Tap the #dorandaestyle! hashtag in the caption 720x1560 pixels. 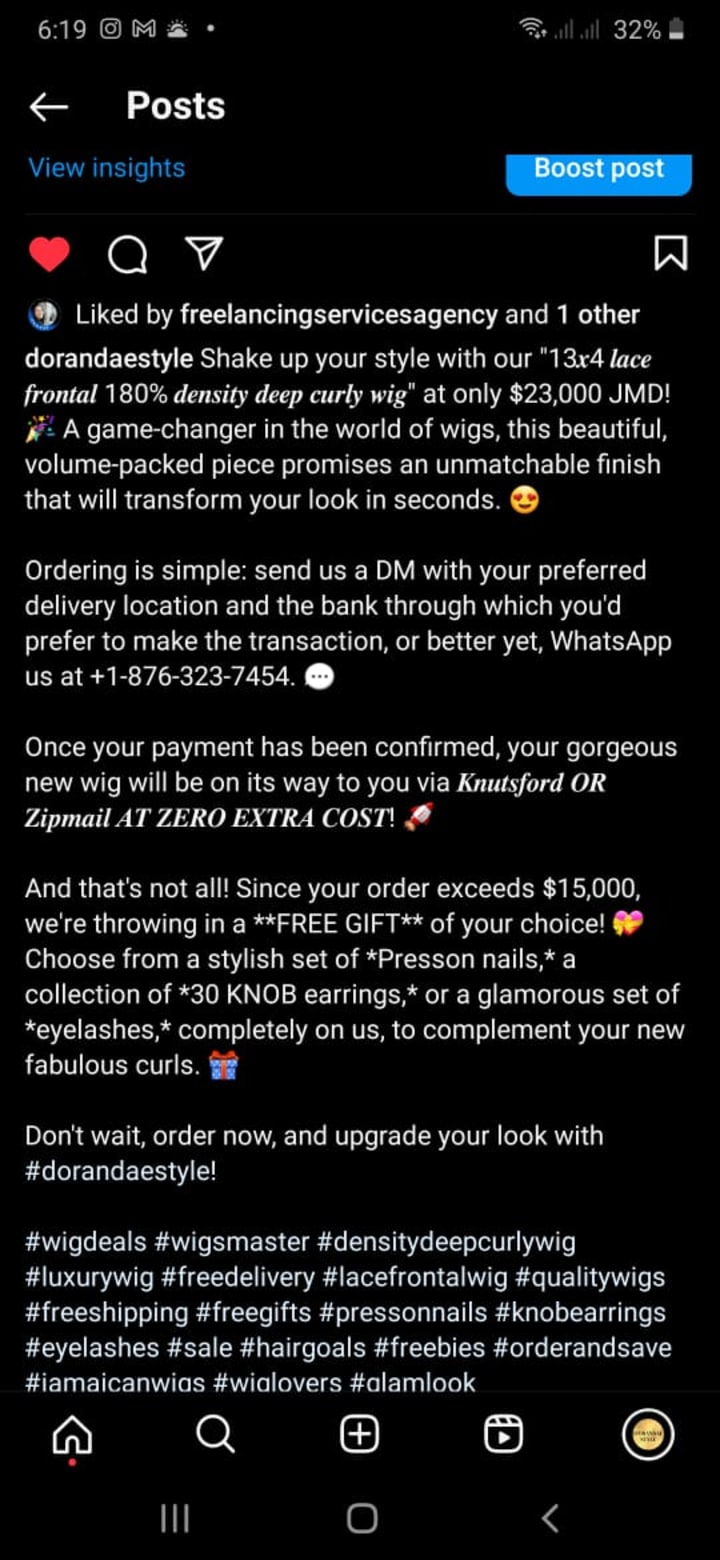coord(120,1171)
